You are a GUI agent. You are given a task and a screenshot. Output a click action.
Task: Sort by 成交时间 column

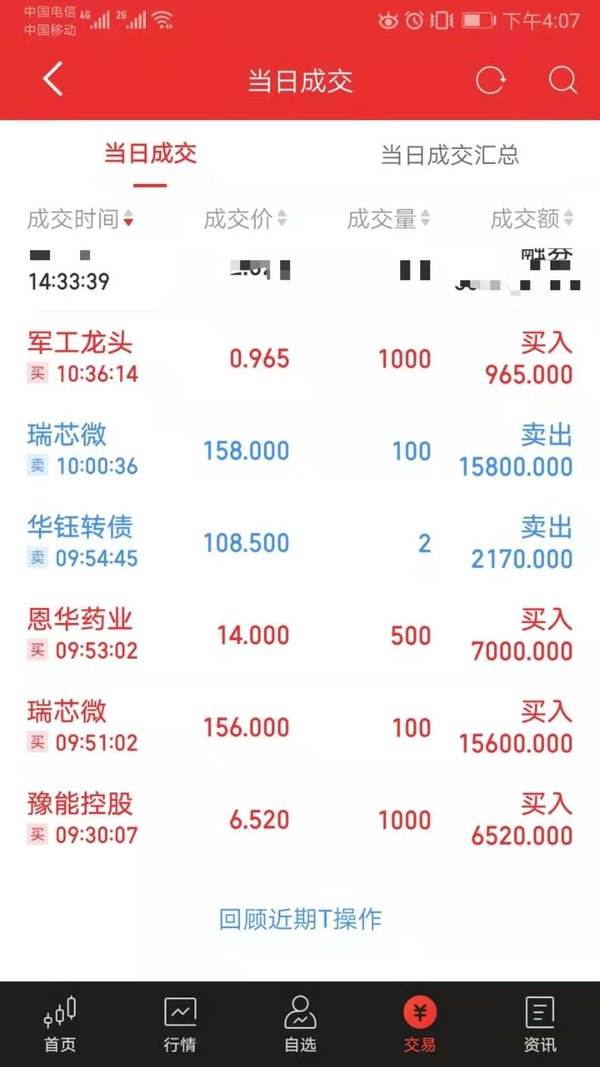(x=80, y=219)
